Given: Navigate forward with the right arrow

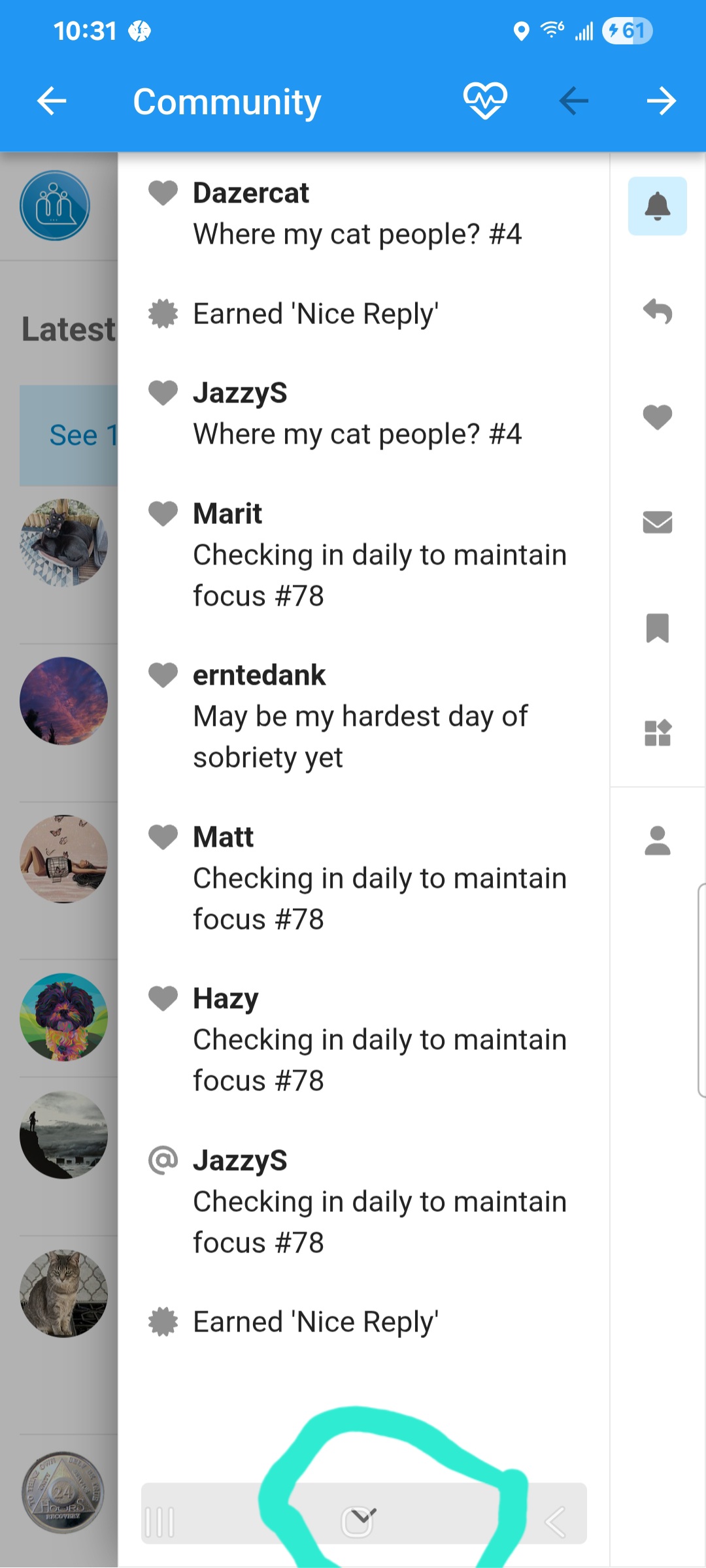Looking at the screenshot, I should click(x=661, y=101).
